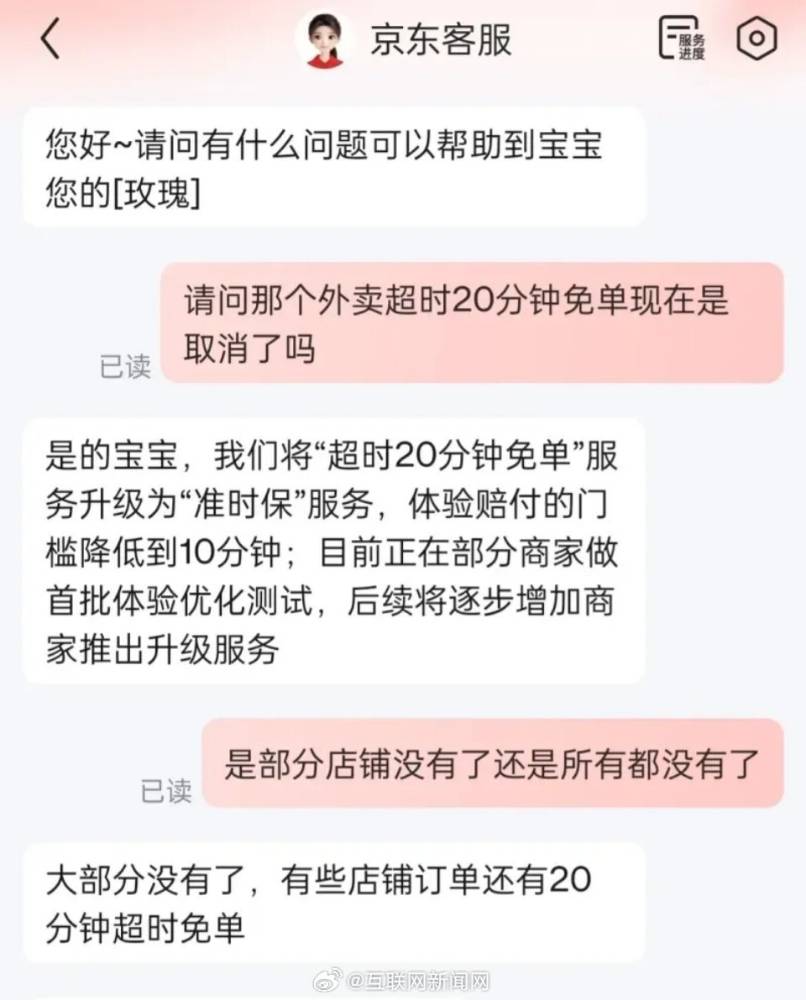Open the chat settings hexagon icon

(x=756, y=40)
